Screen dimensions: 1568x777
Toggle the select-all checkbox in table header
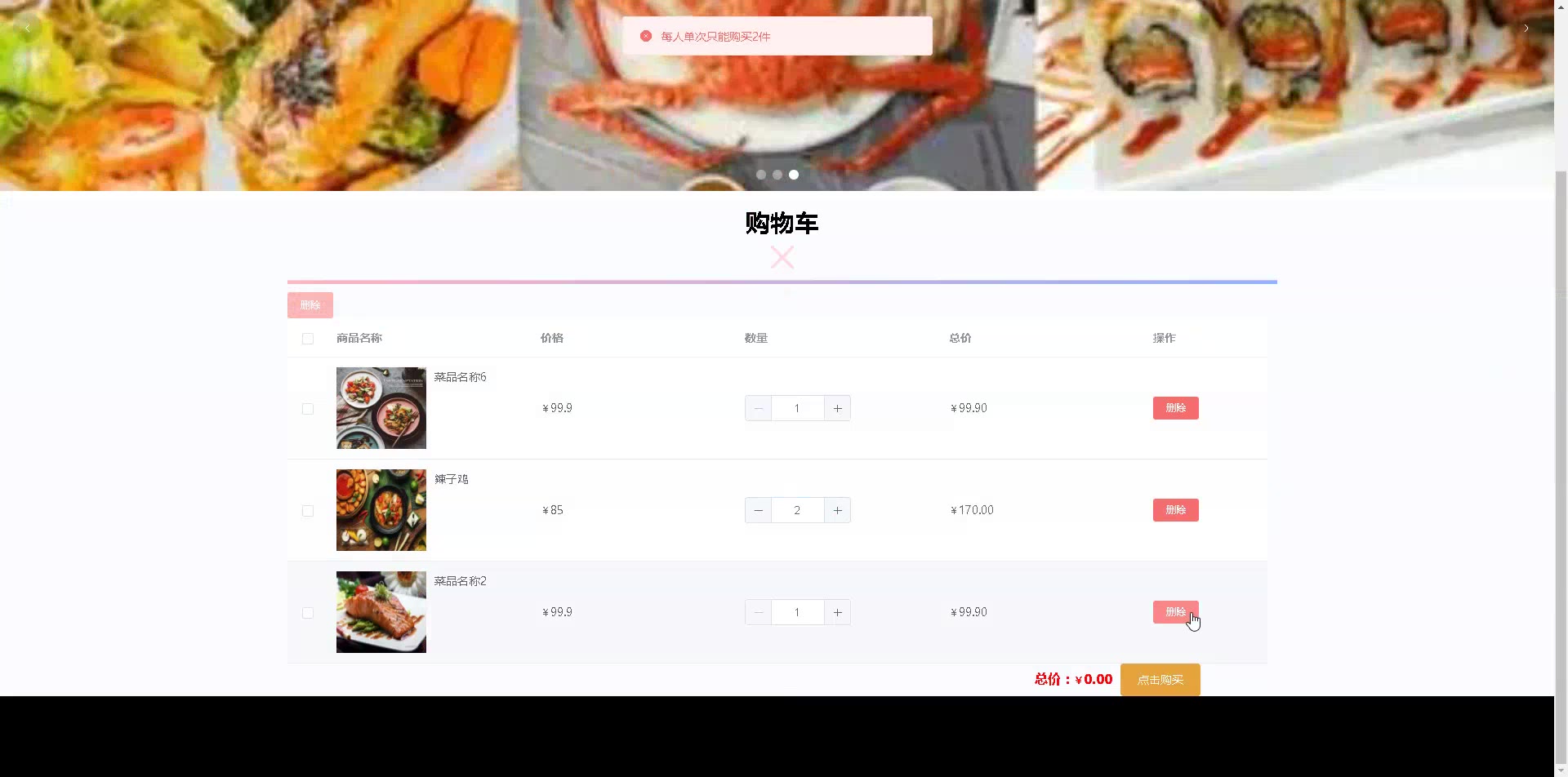pos(308,339)
